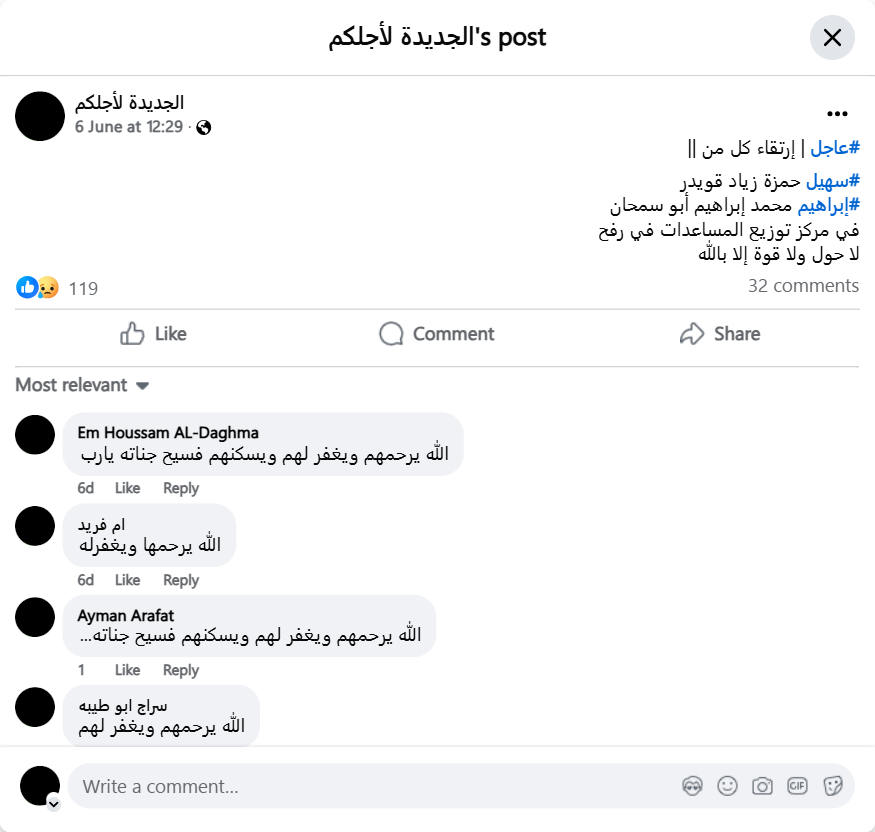Open the #عاجل hashtag
This screenshot has height=832, width=875.
(x=835, y=148)
